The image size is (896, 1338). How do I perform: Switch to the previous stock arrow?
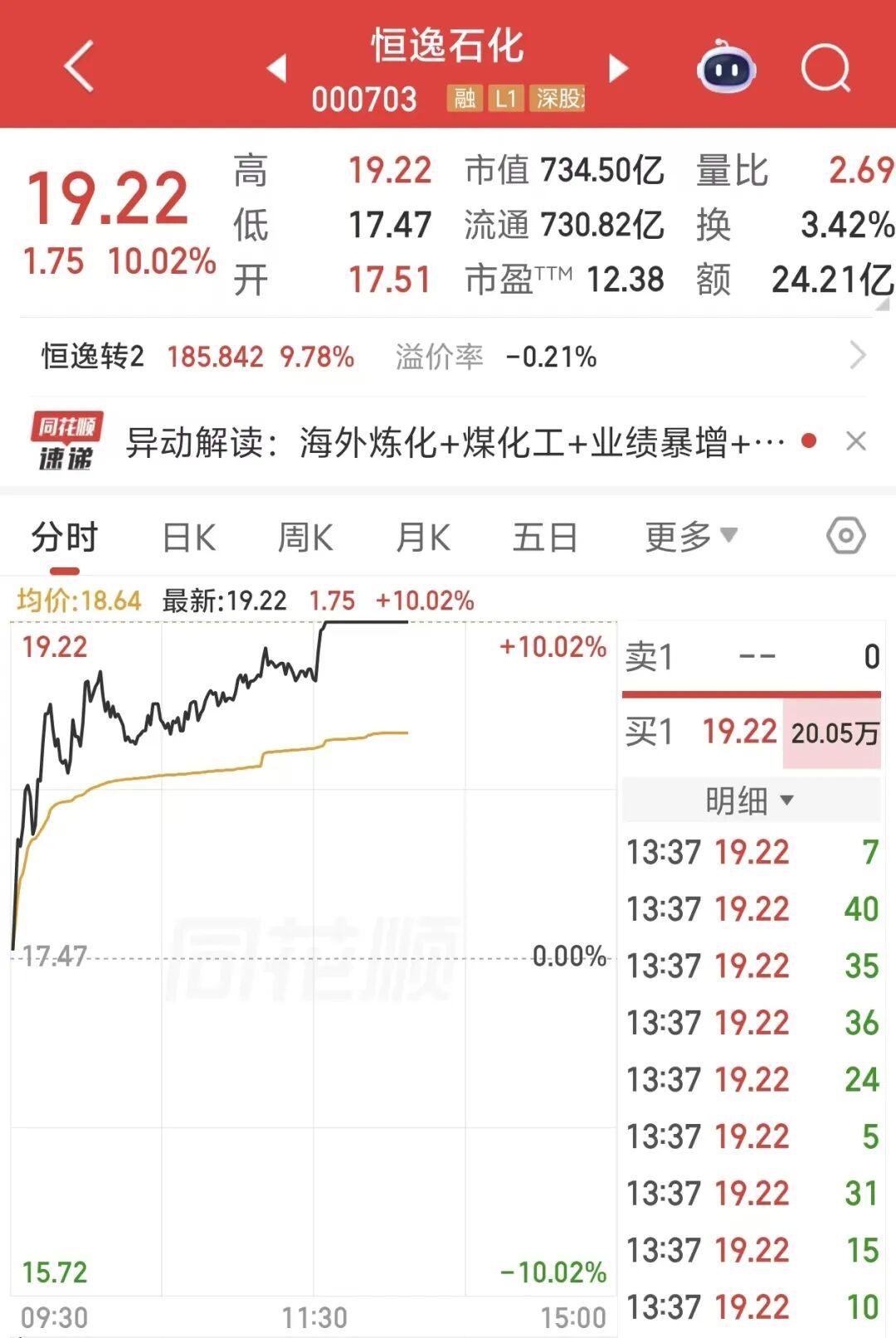tap(277, 68)
